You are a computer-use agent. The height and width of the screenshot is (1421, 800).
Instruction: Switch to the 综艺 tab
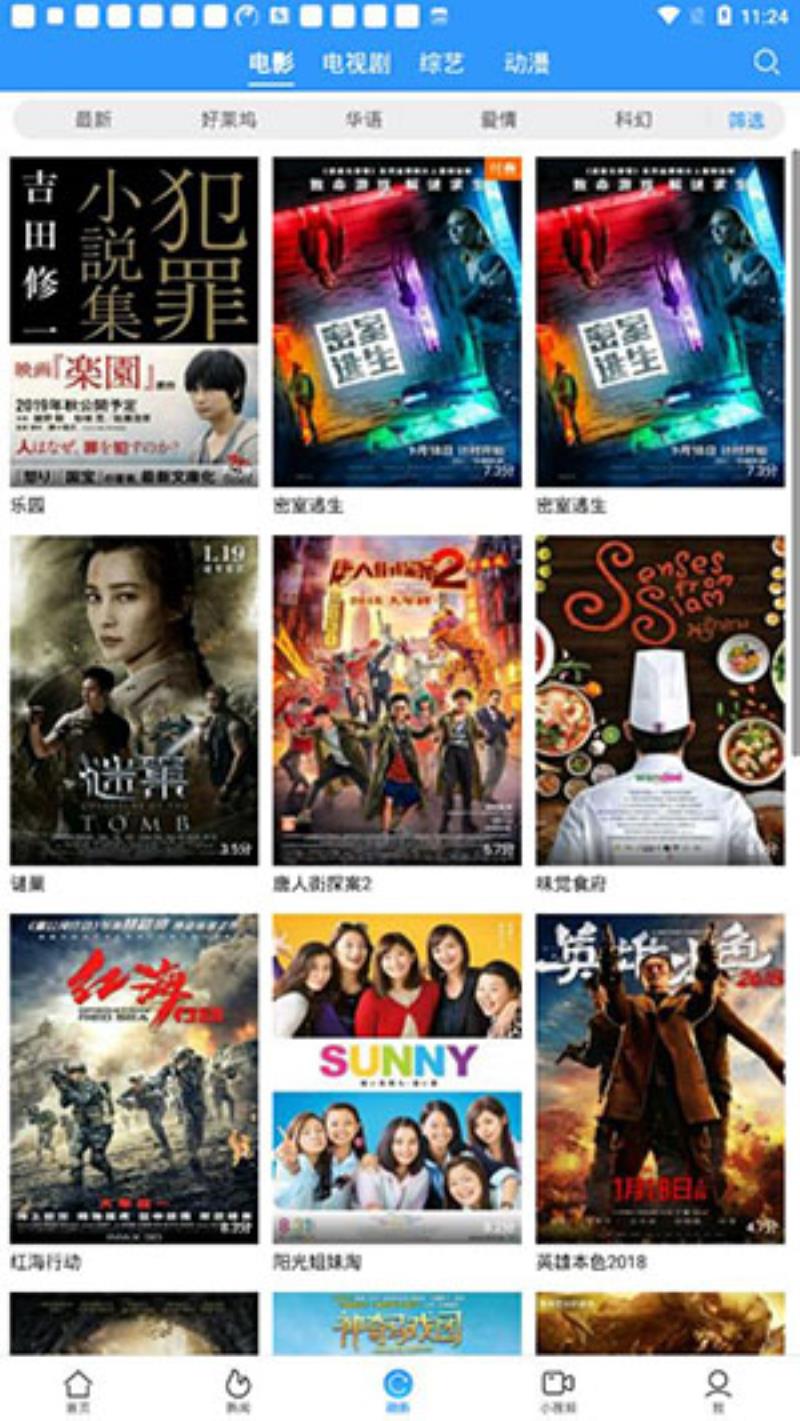click(x=442, y=63)
